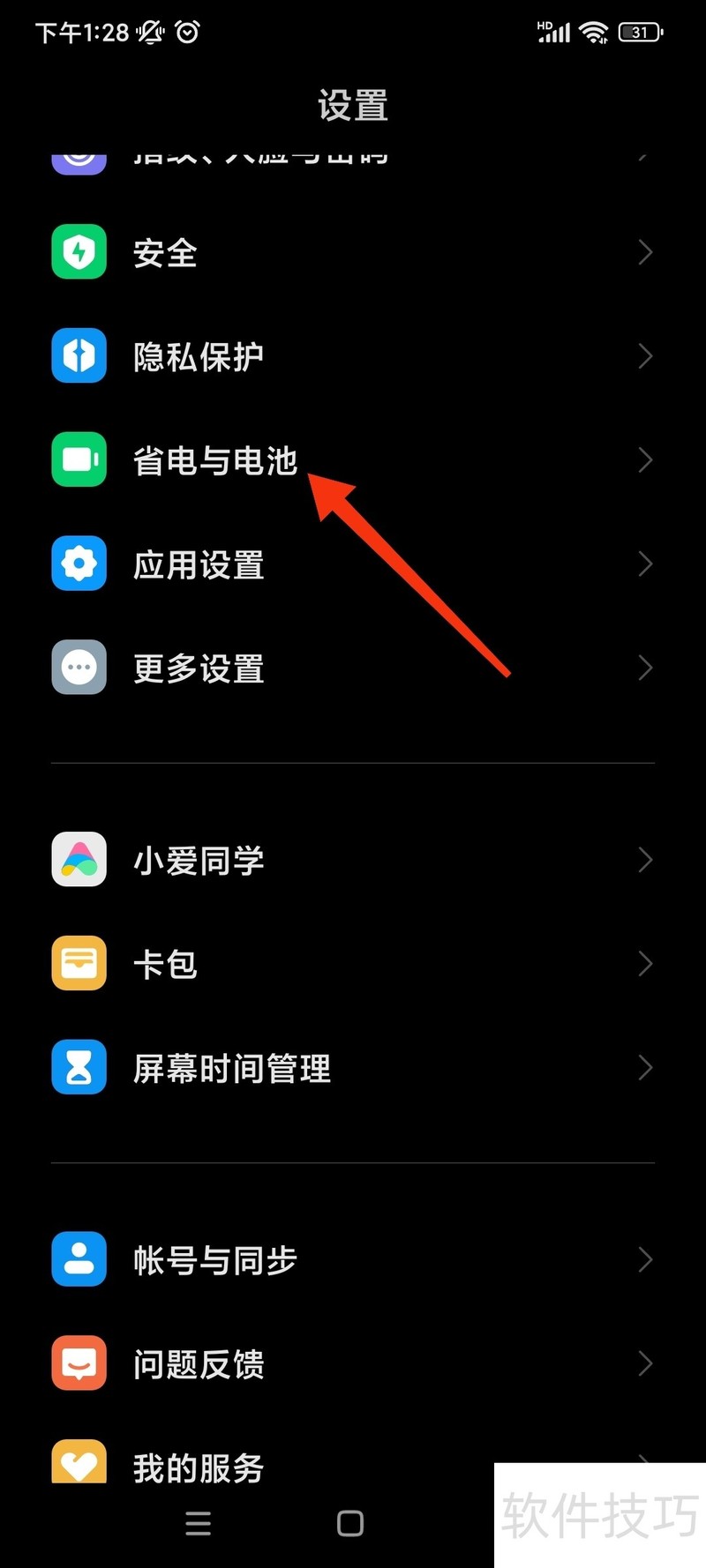The height and width of the screenshot is (1568, 706).
Task: Tap the Screen Time Management hourglass icon
Action: pos(79,1068)
